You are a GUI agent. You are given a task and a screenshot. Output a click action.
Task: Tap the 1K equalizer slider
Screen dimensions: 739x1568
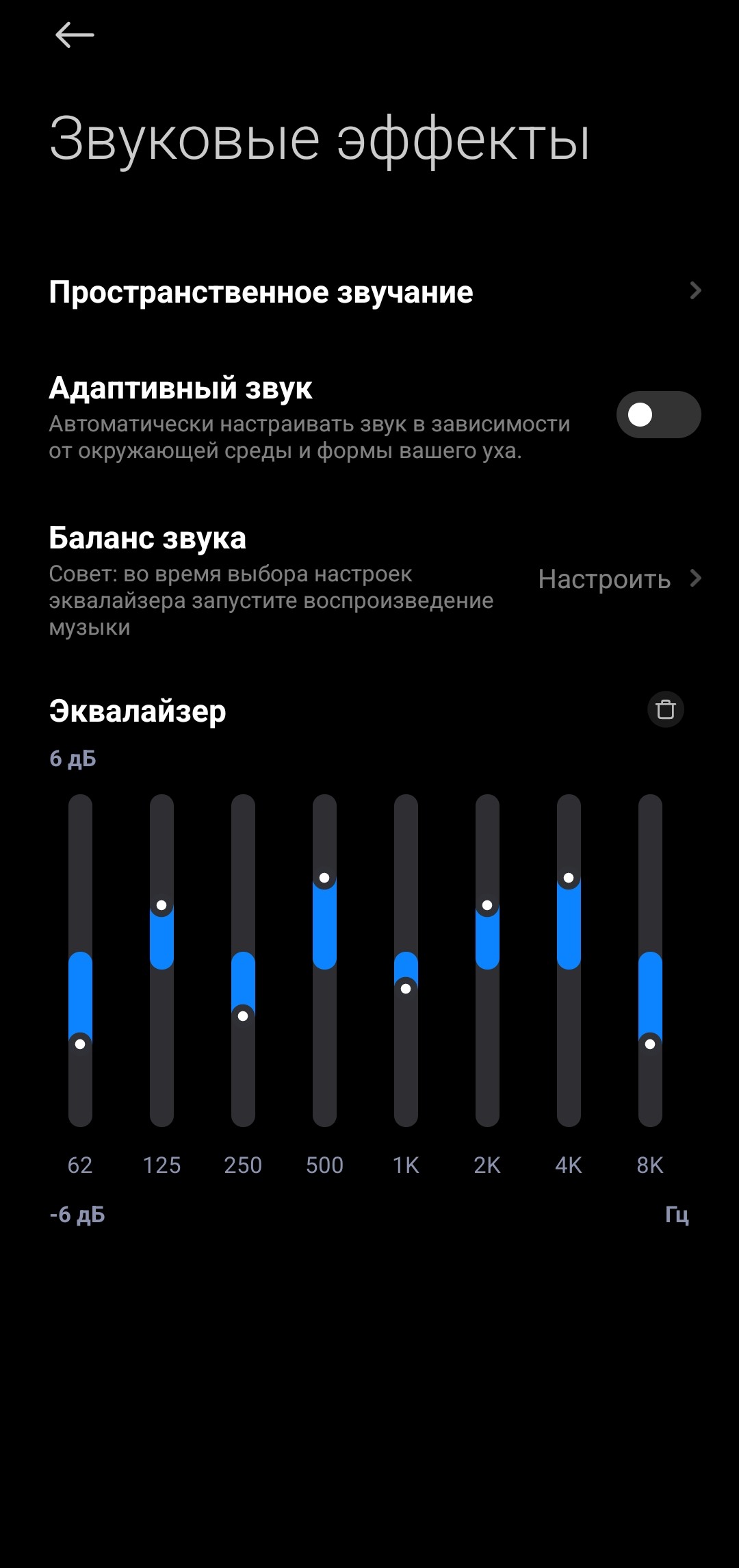(406, 989)
